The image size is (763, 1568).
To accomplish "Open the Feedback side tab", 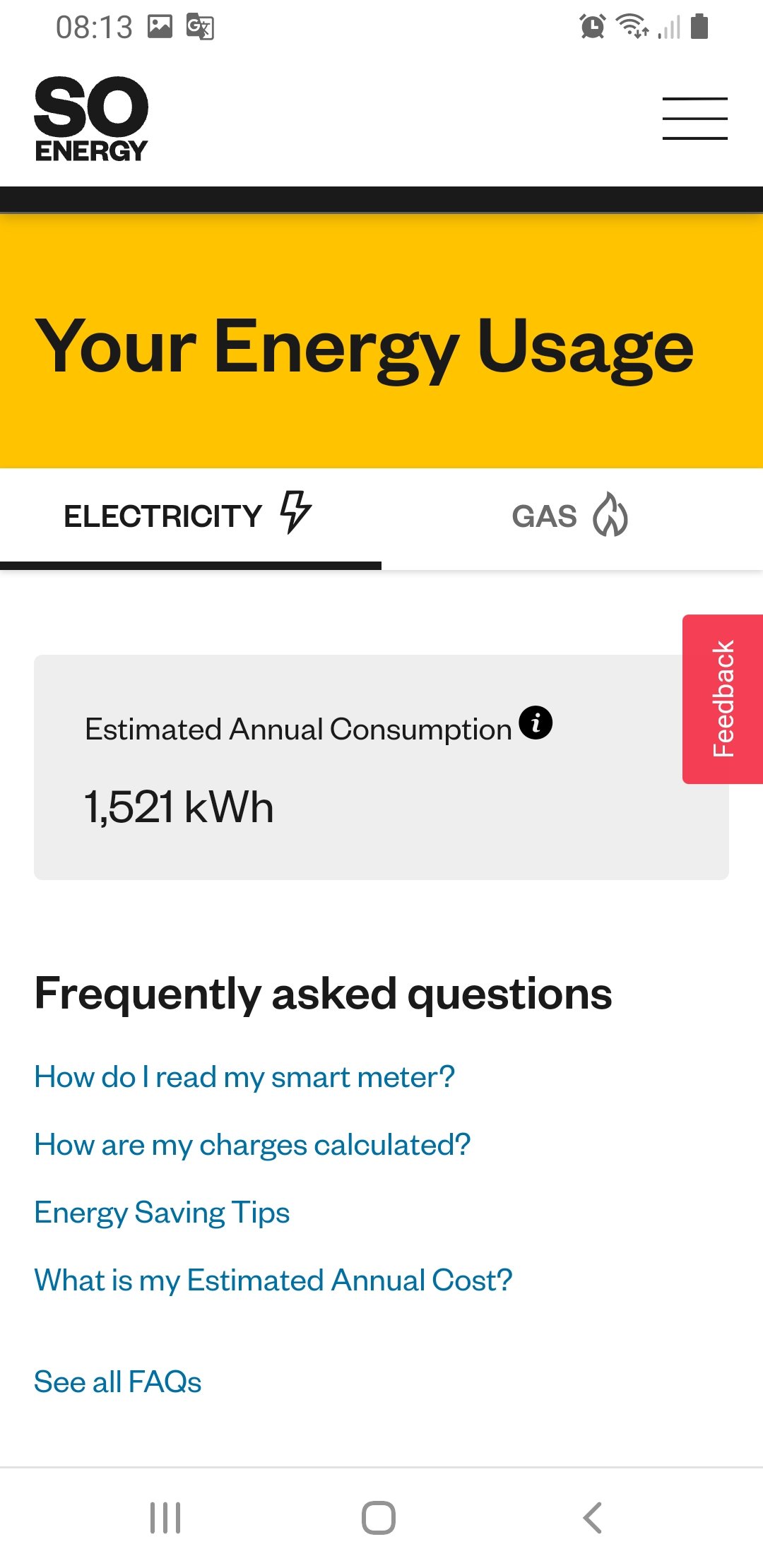I will pos(723,699).
